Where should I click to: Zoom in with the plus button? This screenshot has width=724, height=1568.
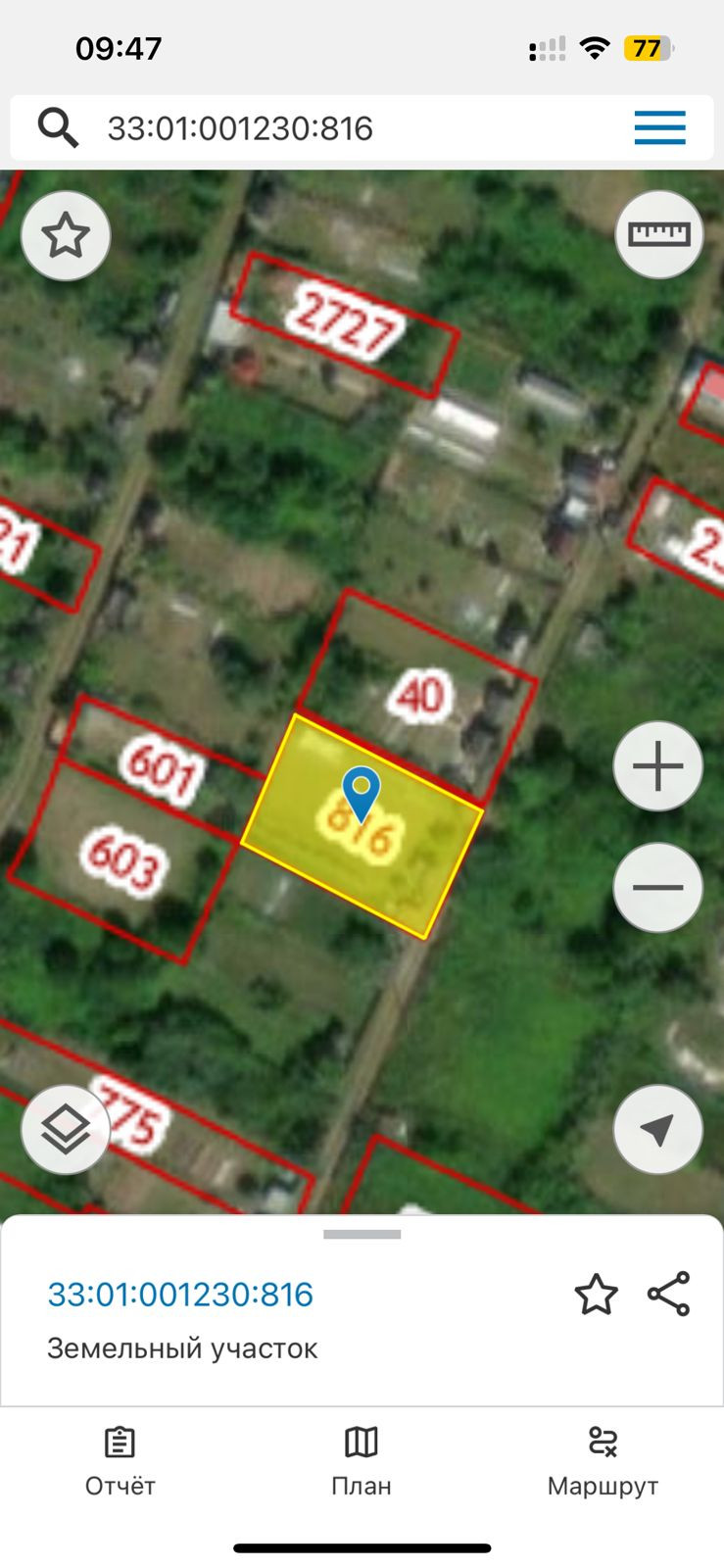[657, 766]
